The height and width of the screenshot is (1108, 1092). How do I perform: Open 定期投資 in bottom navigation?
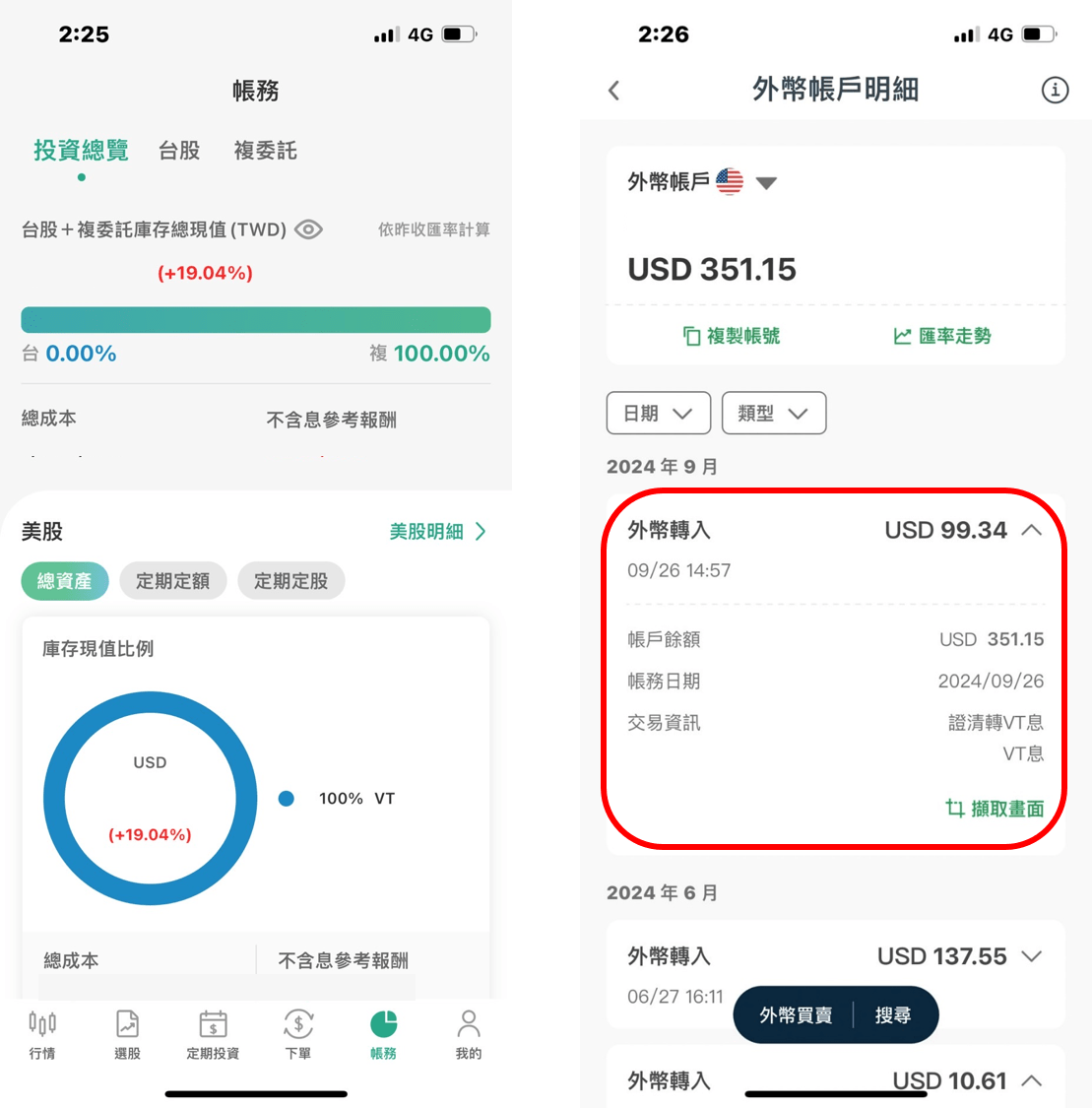(213, 1034)
